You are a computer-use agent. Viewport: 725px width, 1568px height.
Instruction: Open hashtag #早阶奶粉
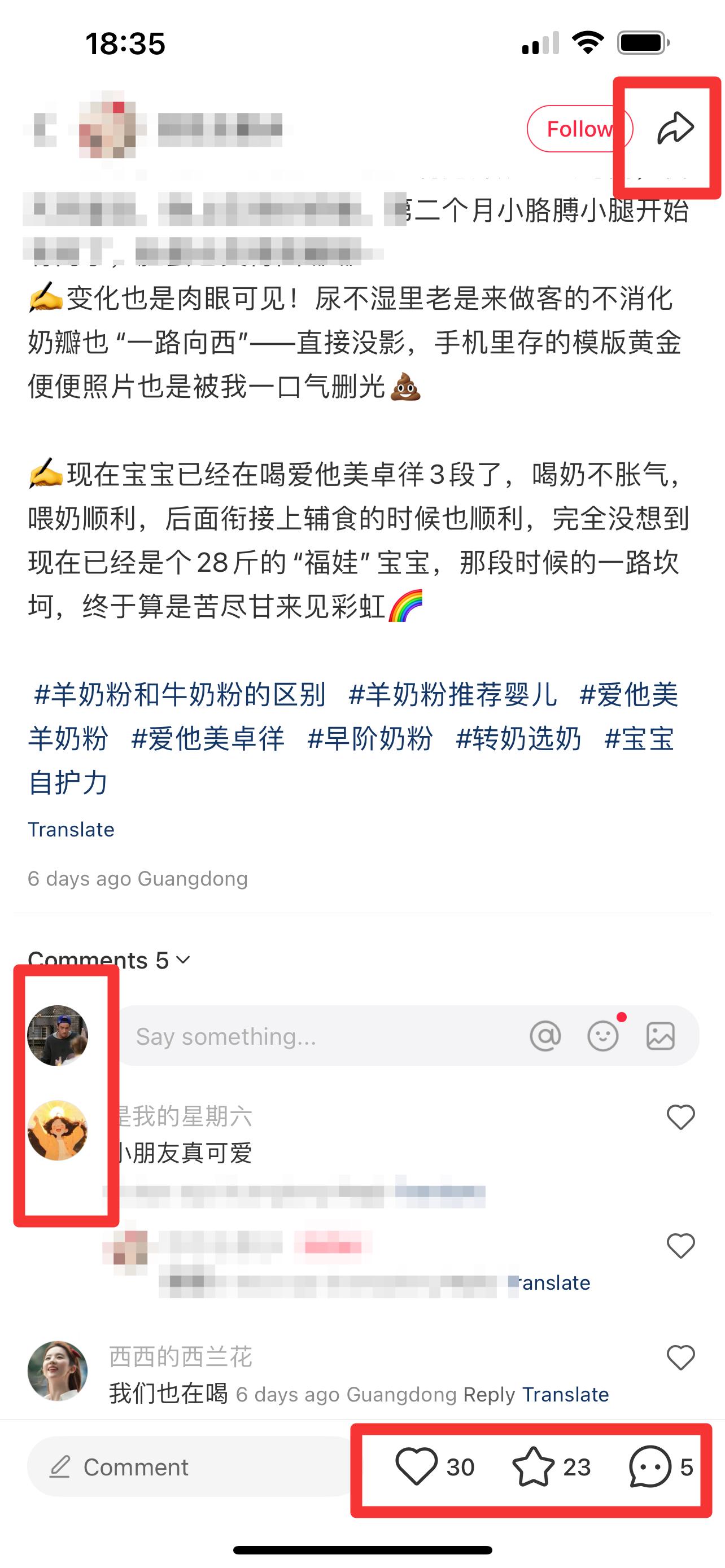click(370, 738)
